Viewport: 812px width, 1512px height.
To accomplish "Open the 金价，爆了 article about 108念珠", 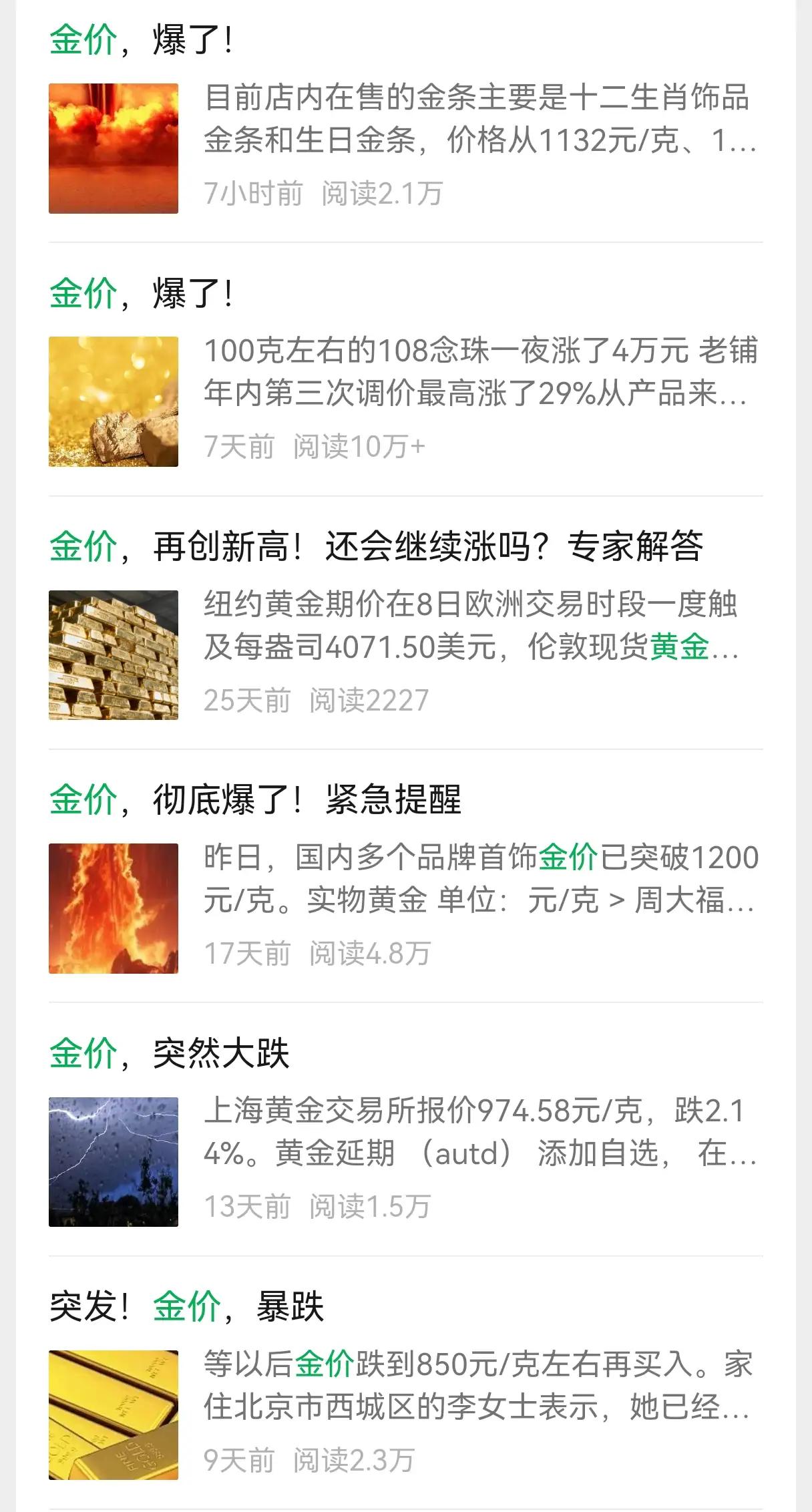I will [142, 293].
